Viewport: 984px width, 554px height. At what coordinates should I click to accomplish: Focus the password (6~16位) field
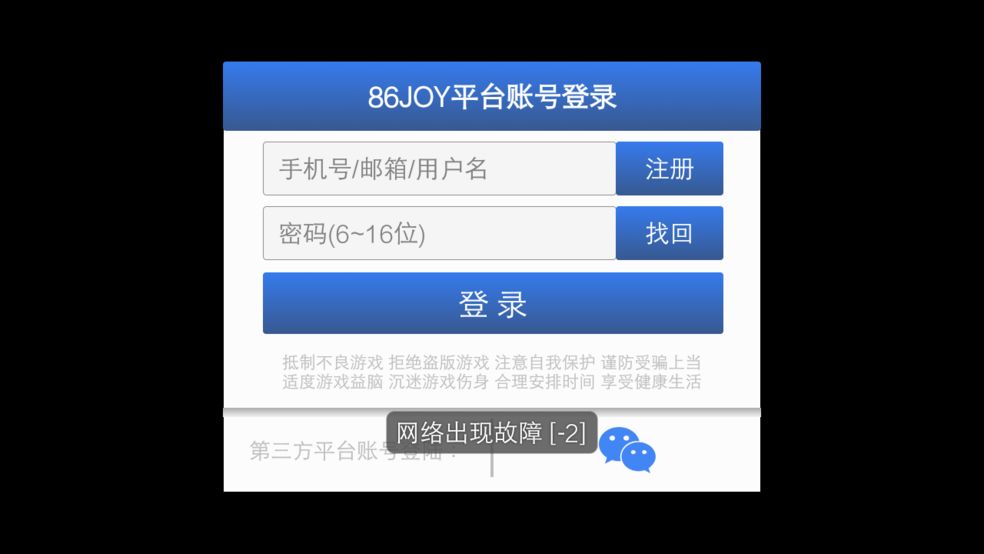pos(439,234)
